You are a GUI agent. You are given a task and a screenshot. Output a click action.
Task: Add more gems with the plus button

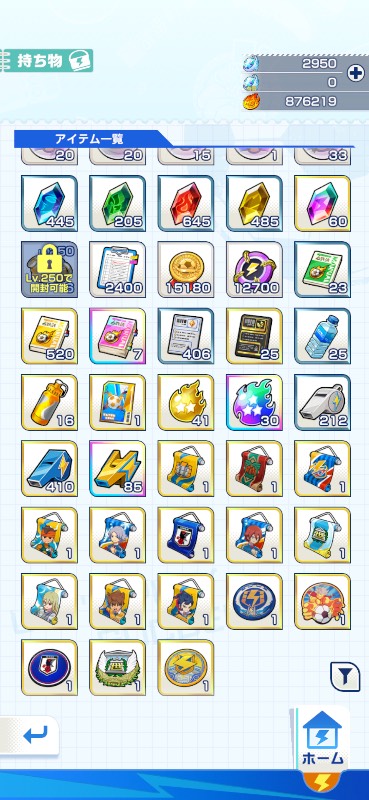click(x=355, y=72)
